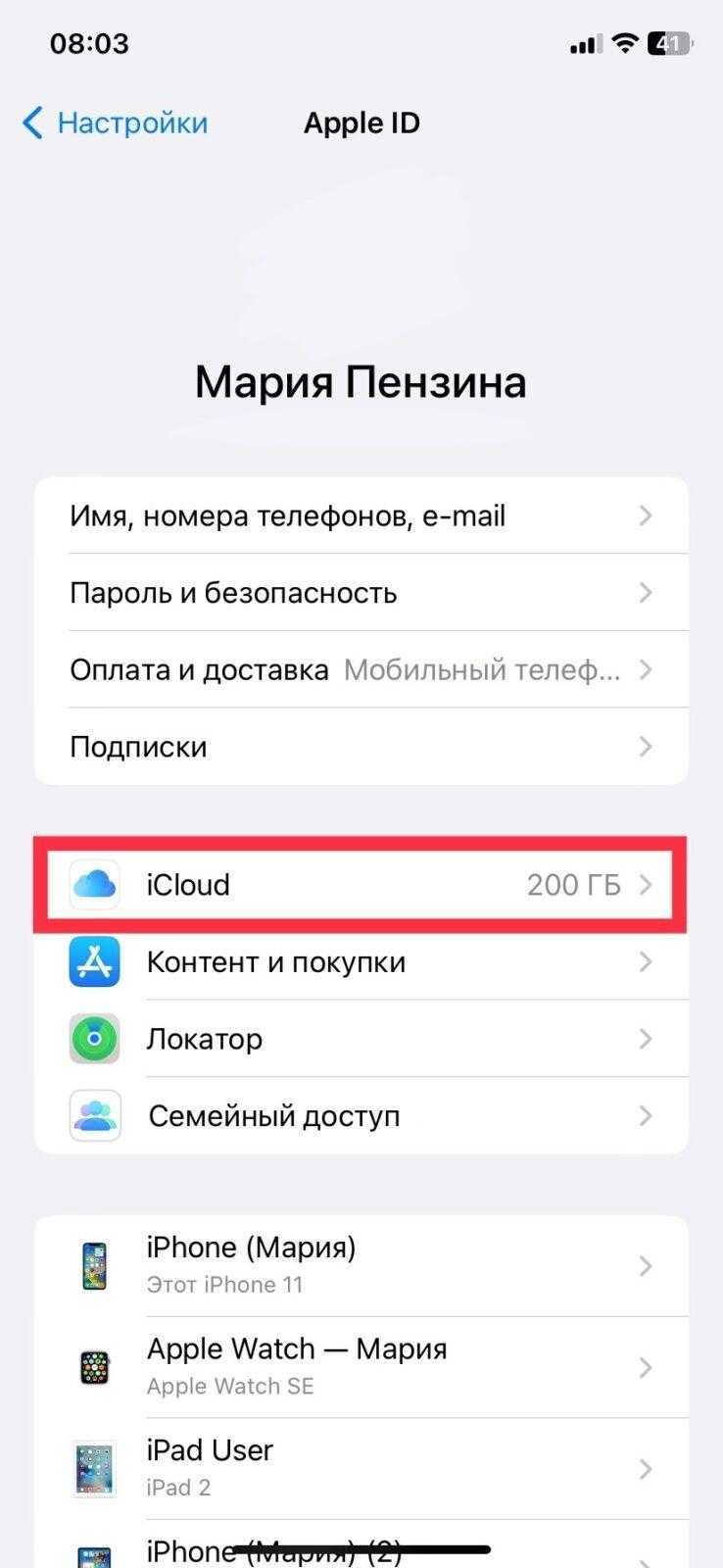
Task: Open Пароль и безопасность settings
Action: 361,593
